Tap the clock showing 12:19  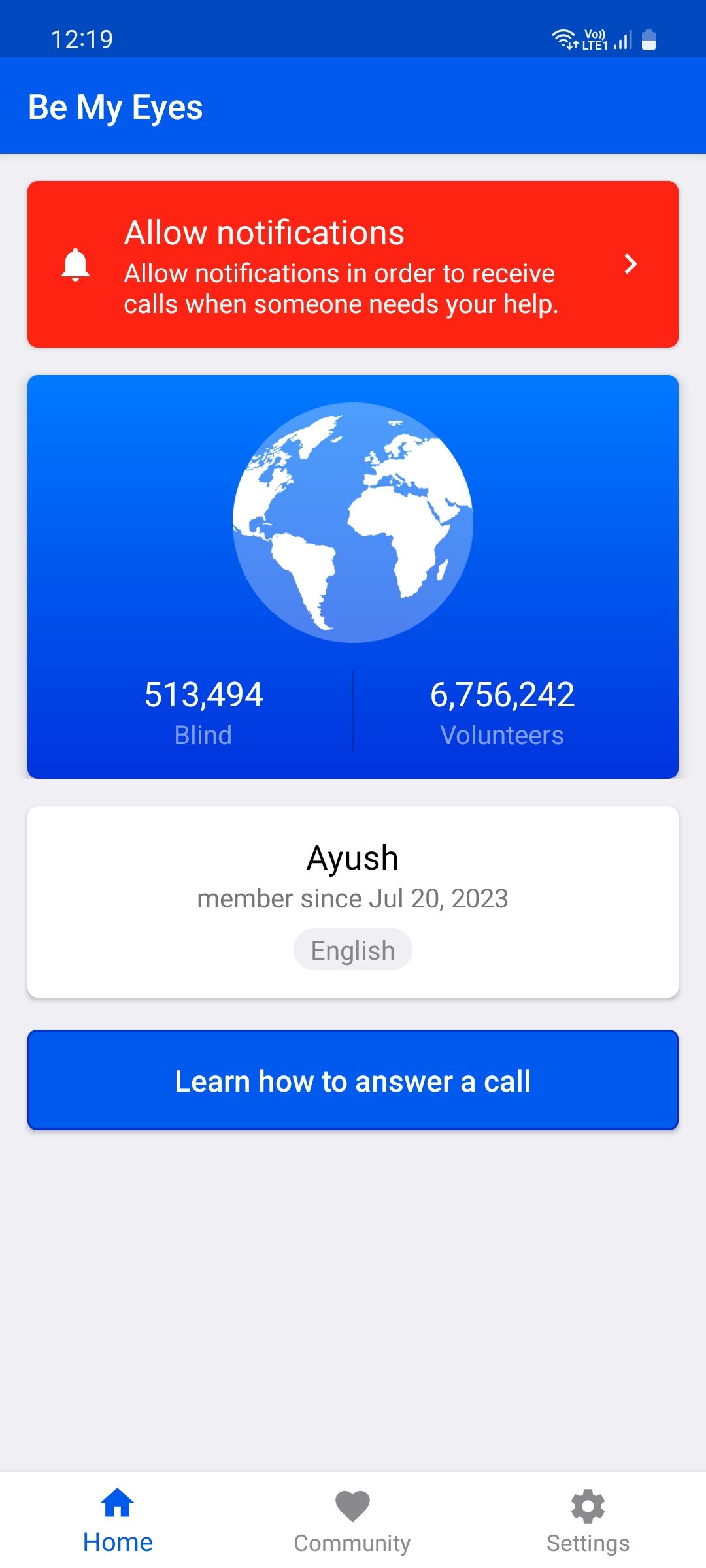82,39
